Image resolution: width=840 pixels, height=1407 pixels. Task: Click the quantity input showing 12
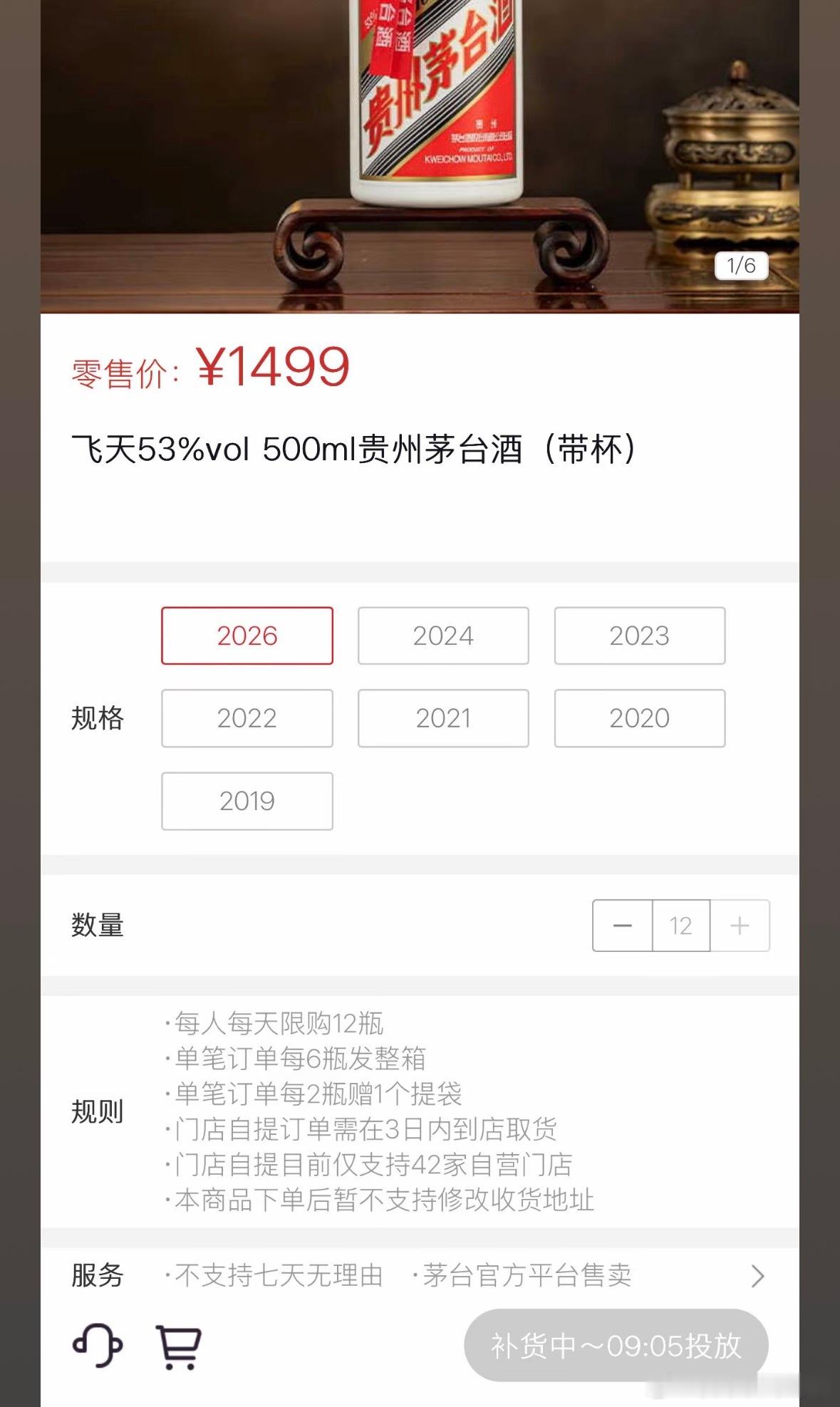tap(682, 925)
